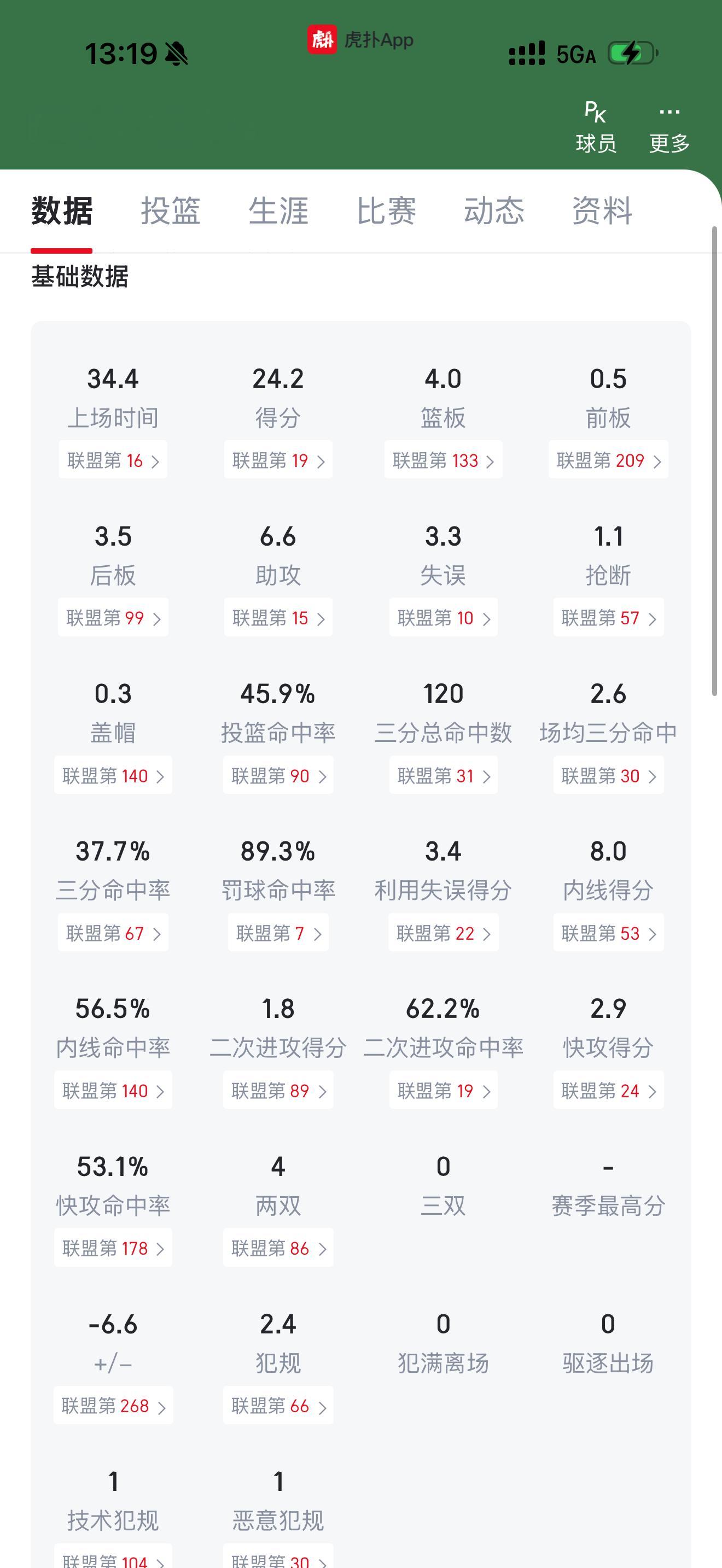Viewport: 722px width, 1568px height.
Task: View the 资料 tab
Action: point(602,211)
